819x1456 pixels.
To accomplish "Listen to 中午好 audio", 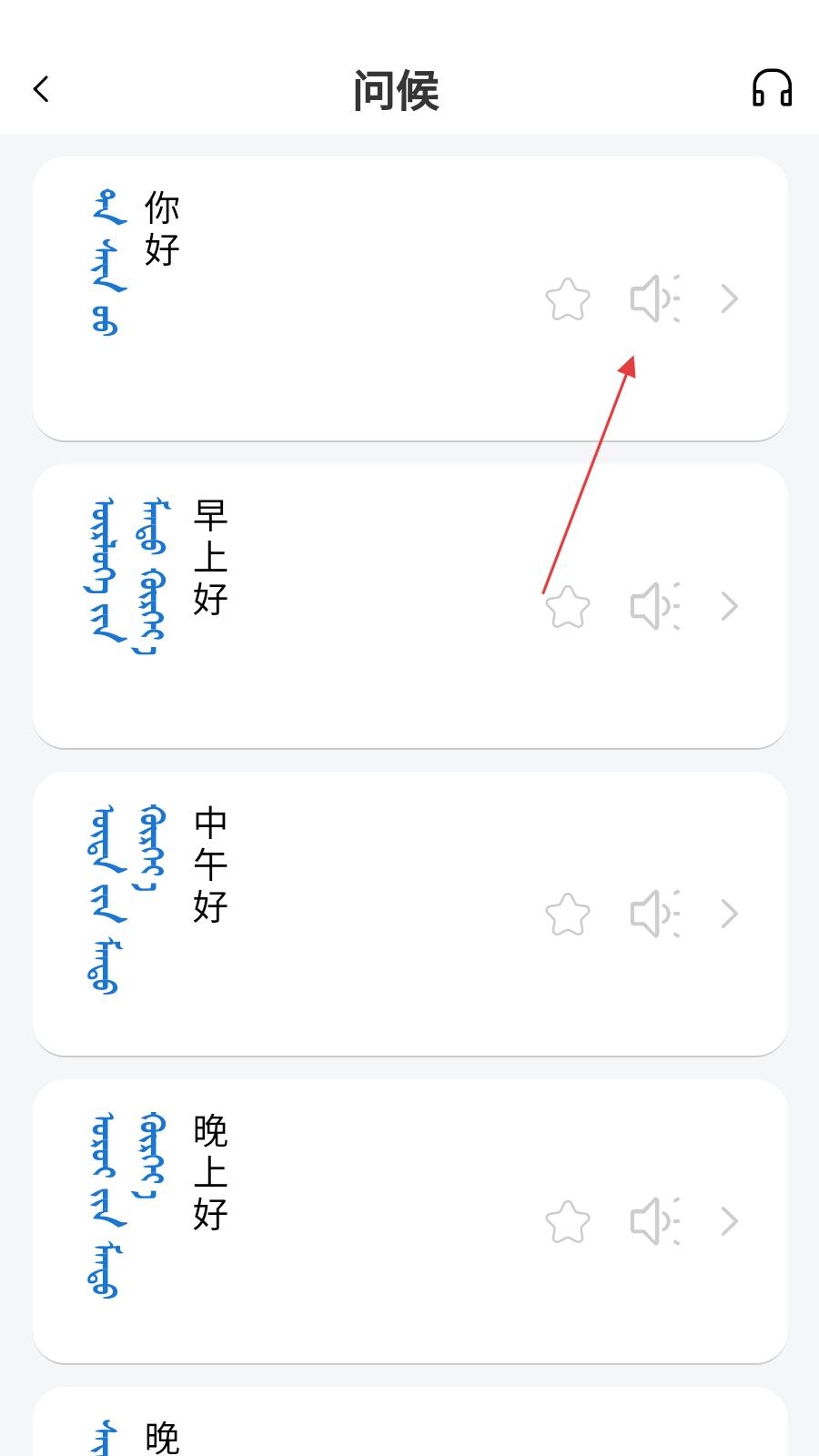I will (x=655, y=914).
